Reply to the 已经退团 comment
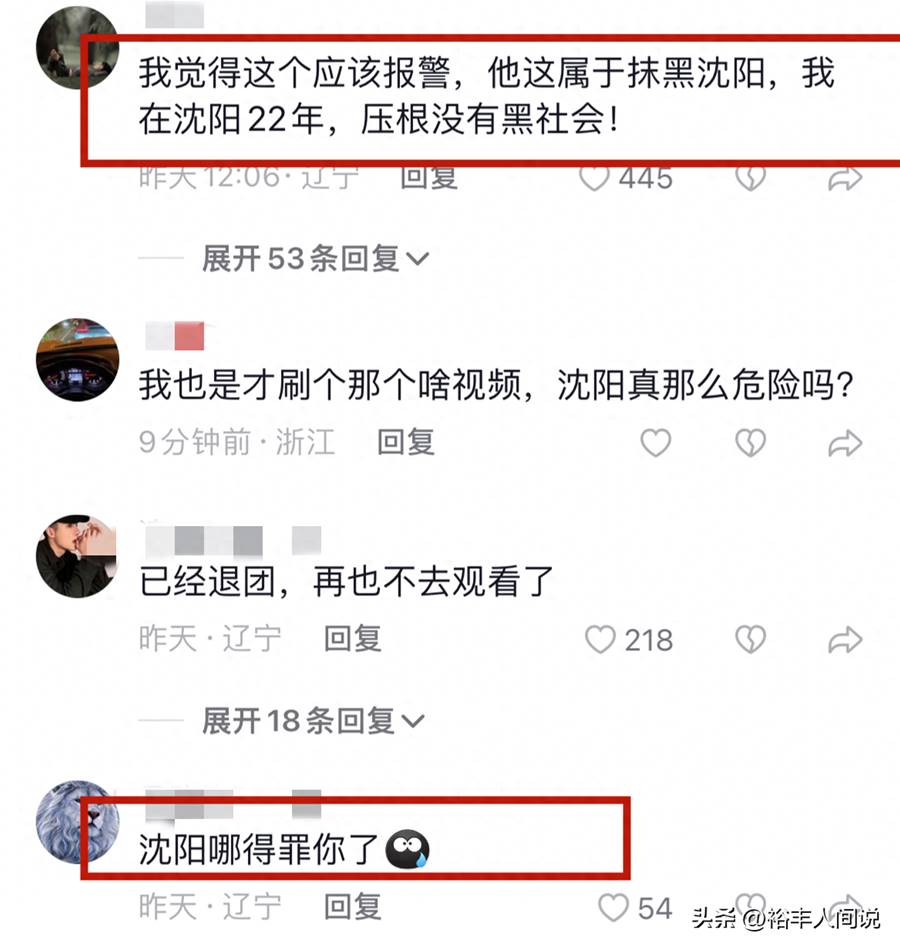The image size is (900, 949). coord(353,638)
